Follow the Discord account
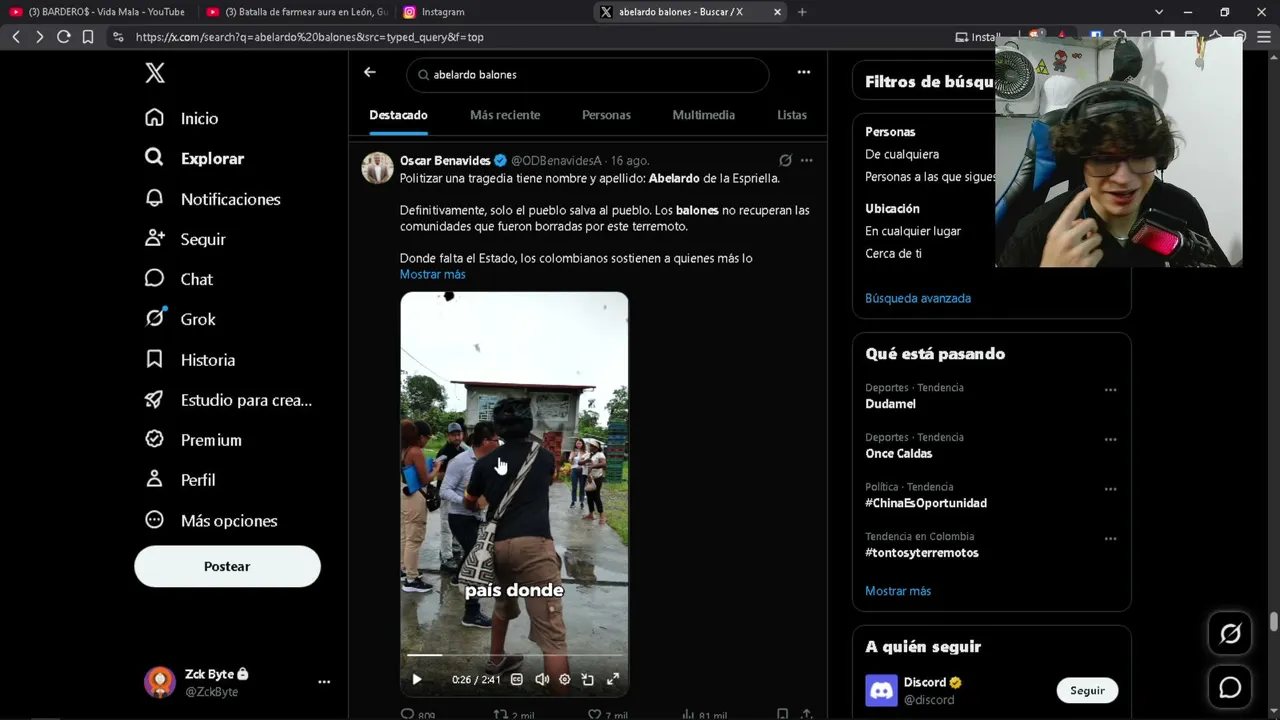The height and width of the screenshot is (720, 1280). click(x=1087, y=690)
